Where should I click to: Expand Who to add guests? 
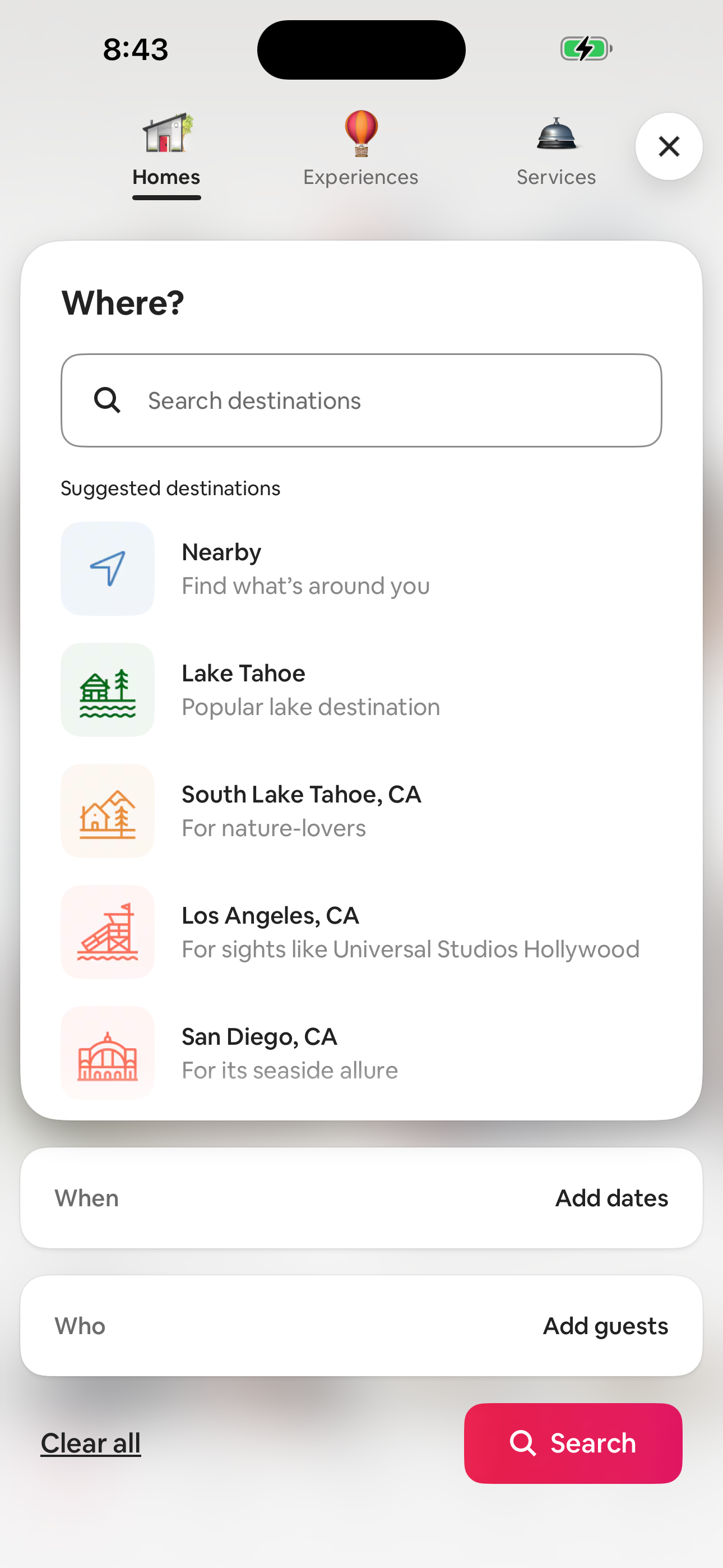(x=361, y=1325)
